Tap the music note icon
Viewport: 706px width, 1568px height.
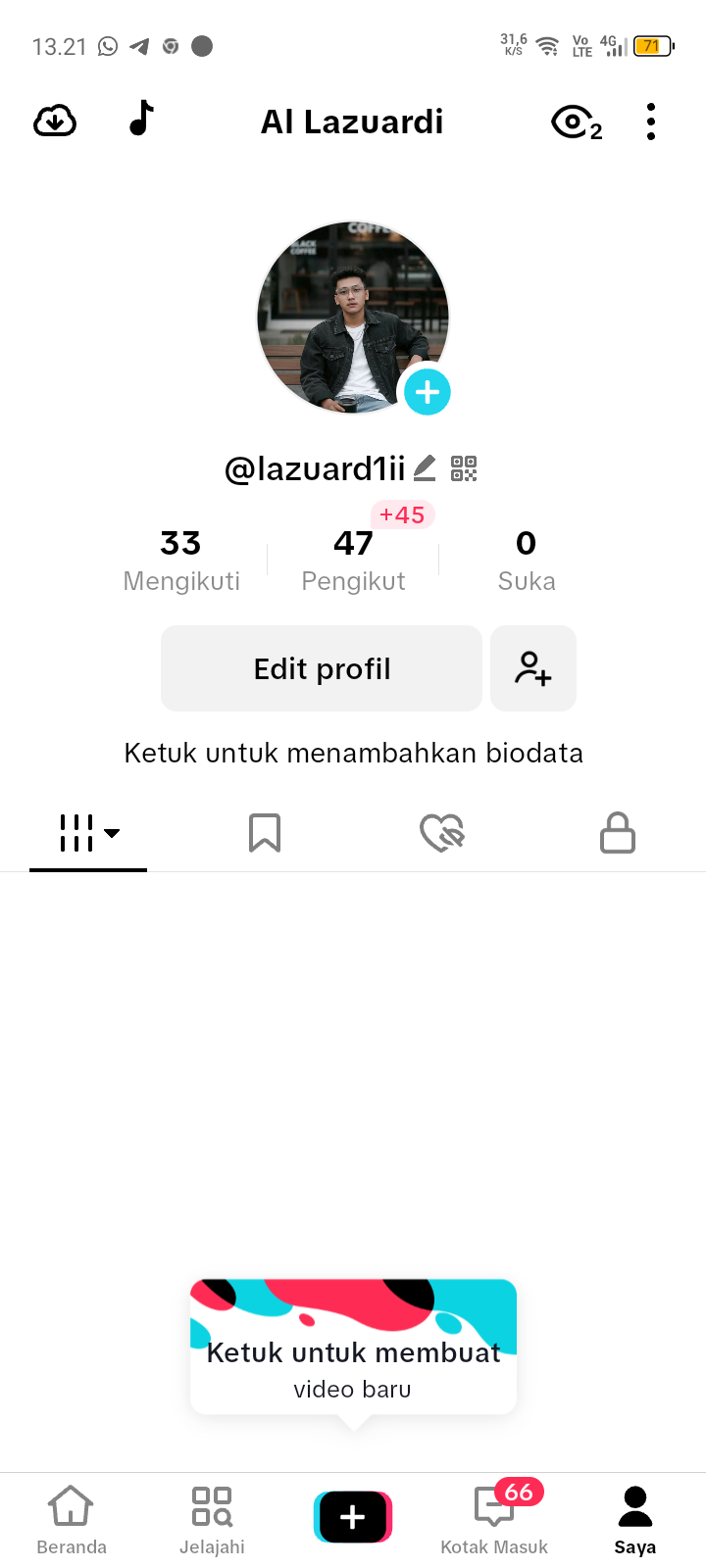click(142, 119)
